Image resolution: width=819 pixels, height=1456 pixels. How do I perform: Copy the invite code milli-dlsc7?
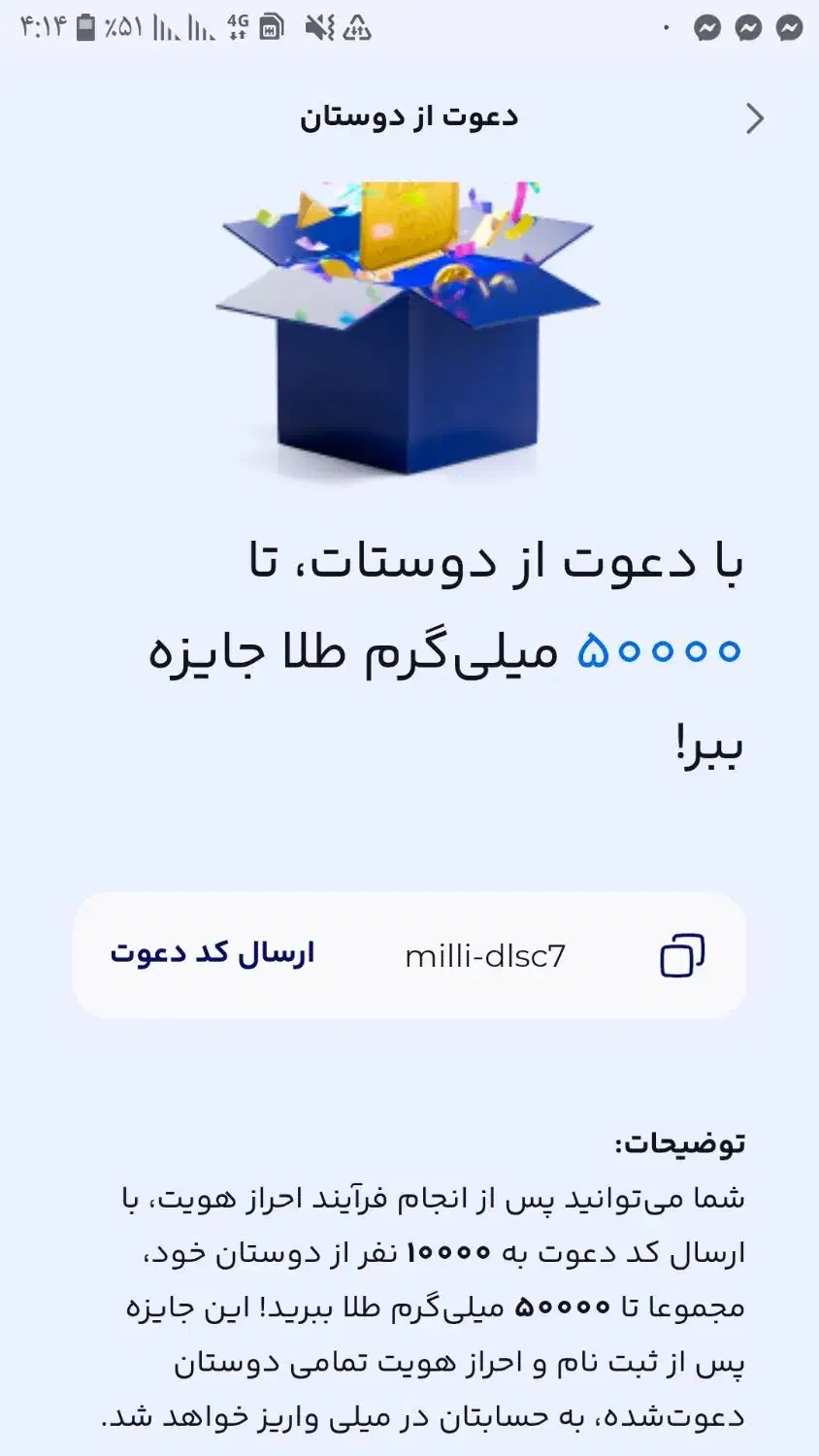tap(682, 955)
